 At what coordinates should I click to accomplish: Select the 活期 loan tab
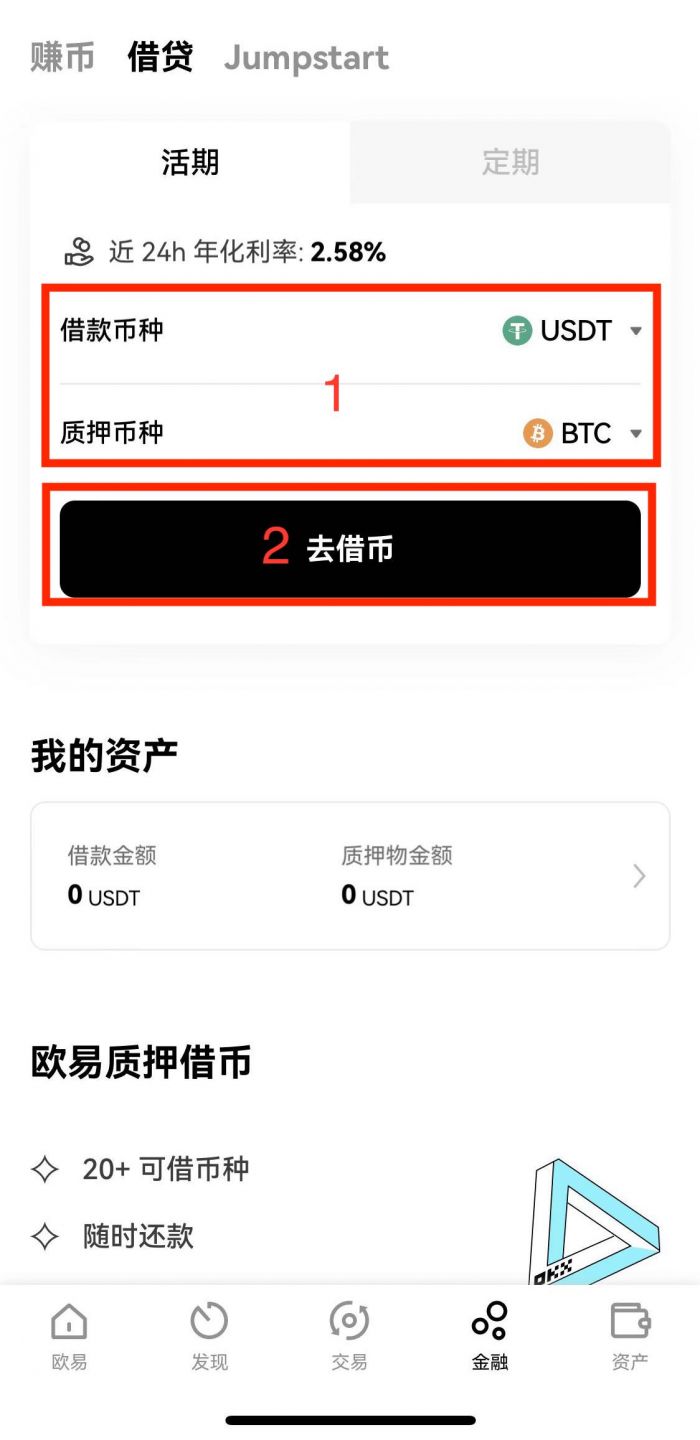tap(190, 162)
